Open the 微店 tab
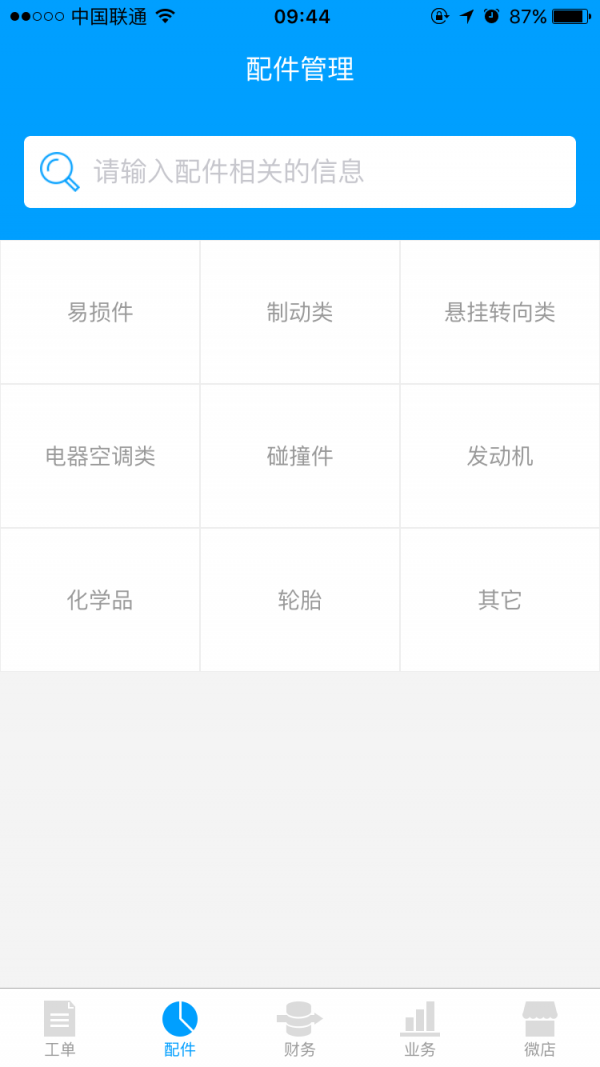Image resolution: width=600 pixels, height=1067 pixels. tap(540, 1028)
